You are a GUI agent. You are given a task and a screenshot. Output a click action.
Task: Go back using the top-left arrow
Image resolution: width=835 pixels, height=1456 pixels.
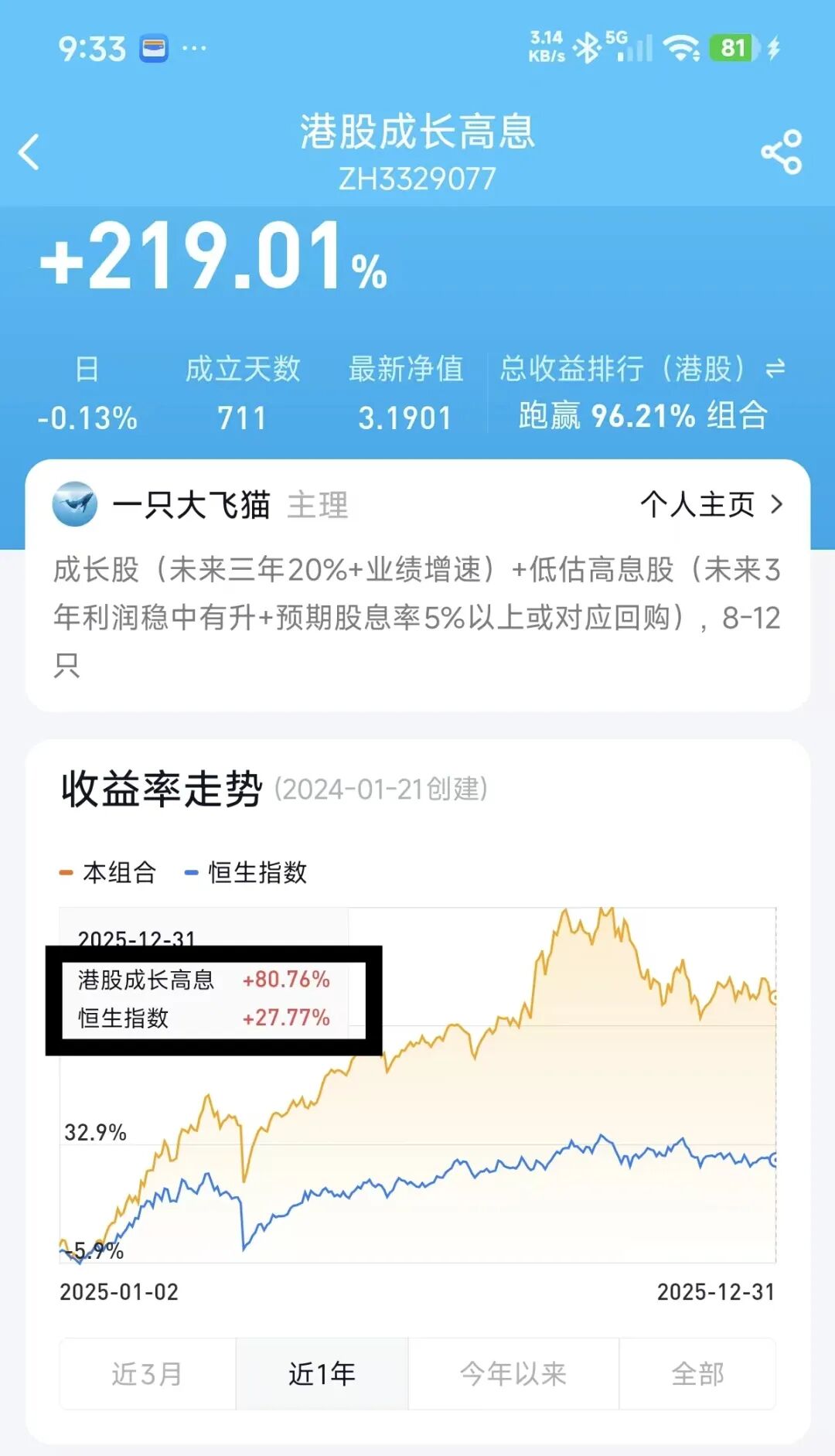[x=29, y=152]
